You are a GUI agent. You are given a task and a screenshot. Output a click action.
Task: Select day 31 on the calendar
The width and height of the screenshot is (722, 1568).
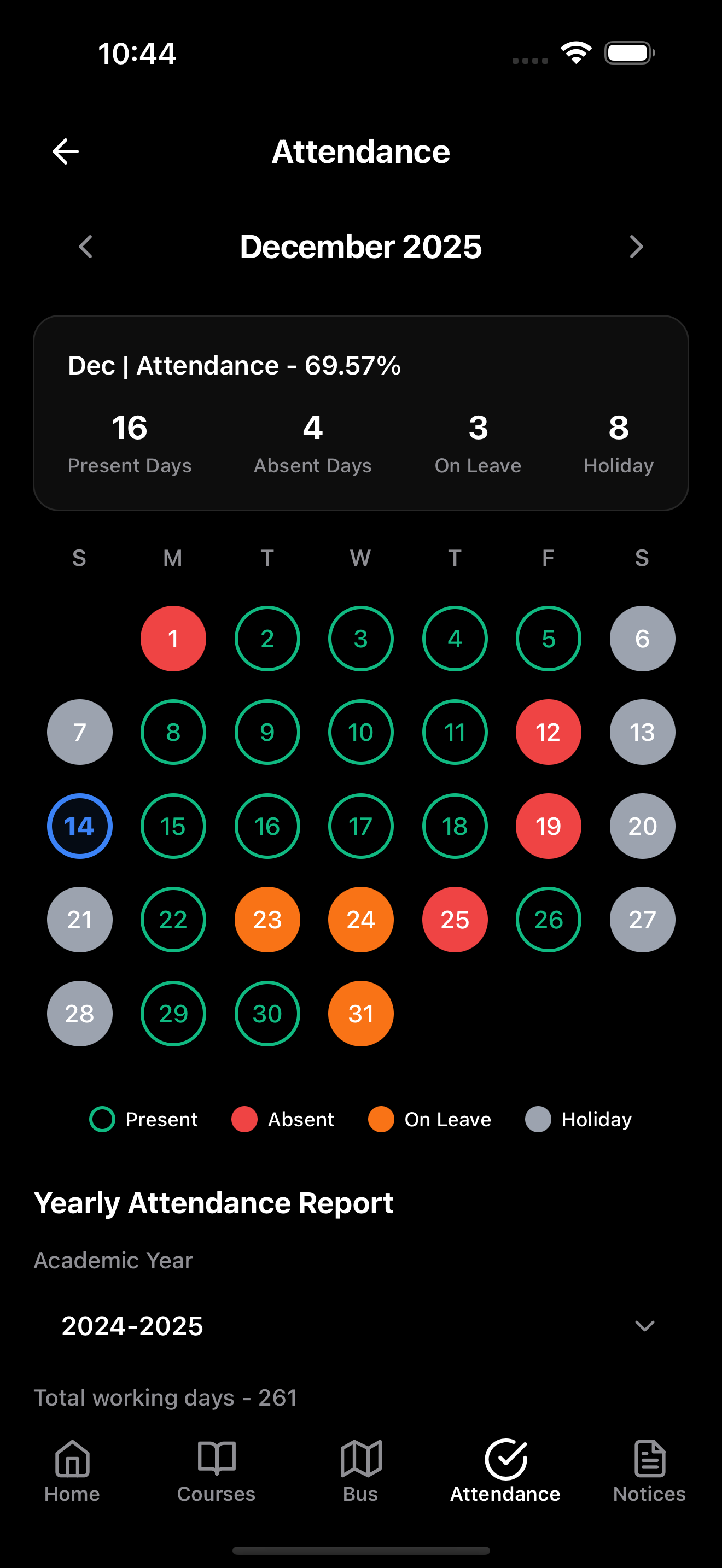point(361,1014)
